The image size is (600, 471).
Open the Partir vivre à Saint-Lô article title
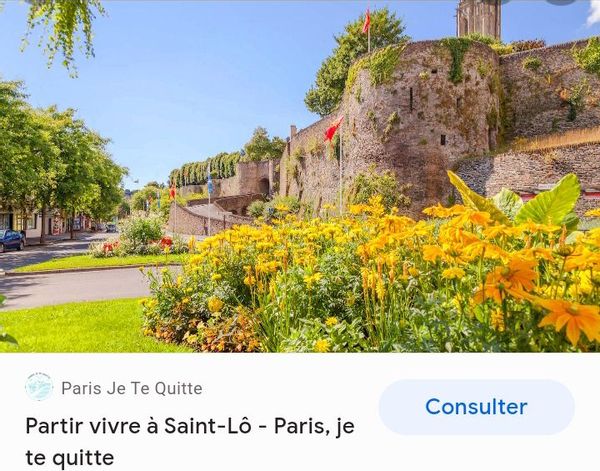coord(189,440)
